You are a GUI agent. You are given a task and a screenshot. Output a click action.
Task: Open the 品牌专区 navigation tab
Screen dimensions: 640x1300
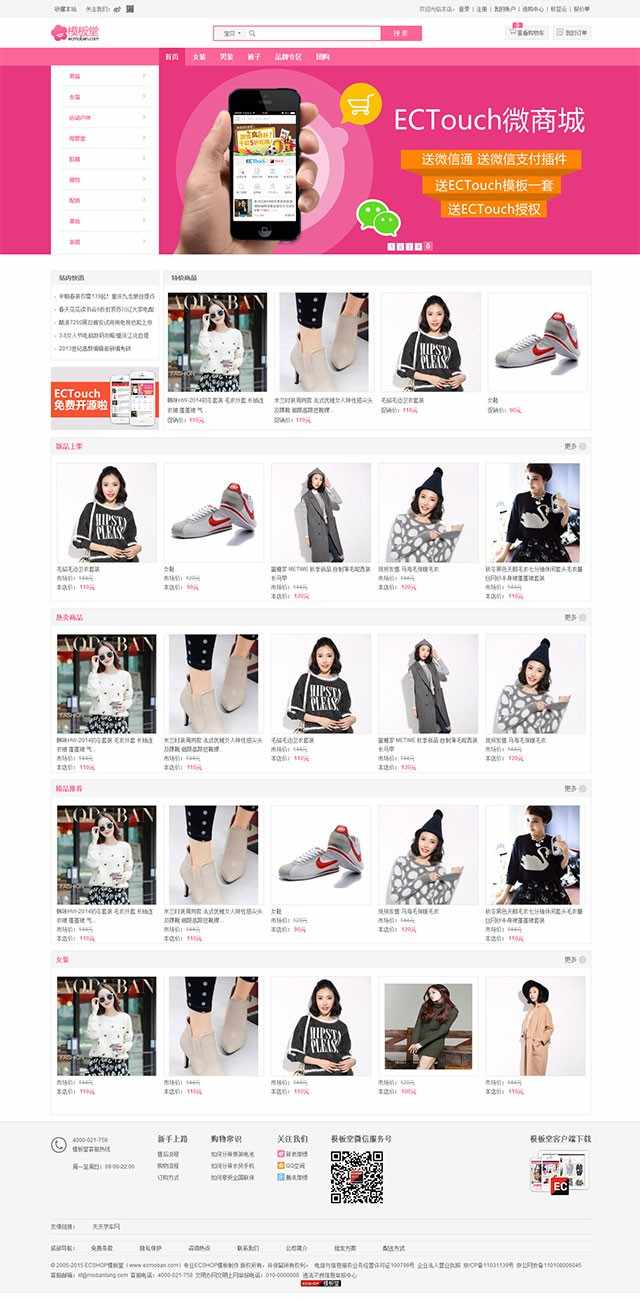click(288, 57)
